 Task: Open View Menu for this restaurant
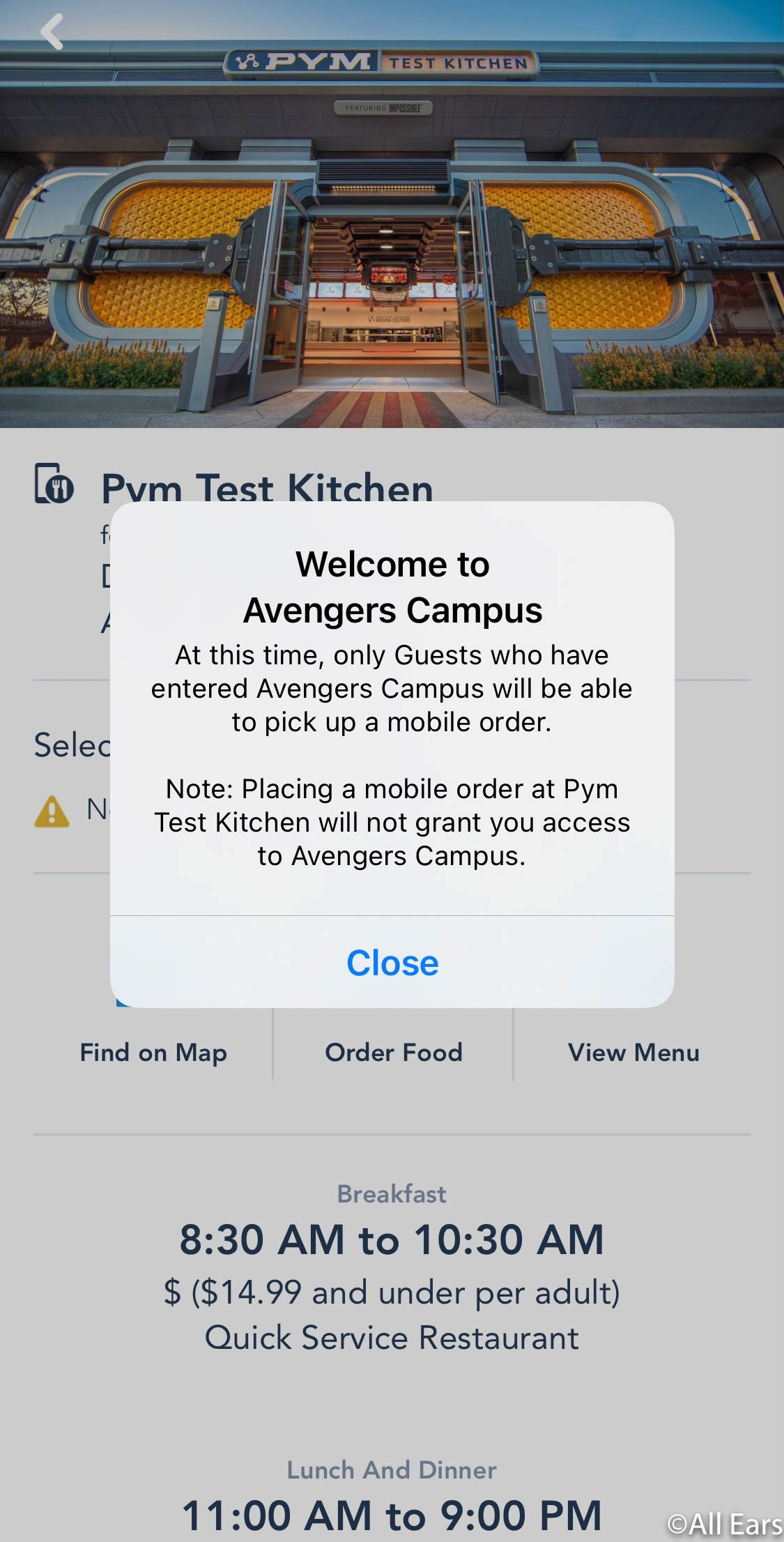(x=633, y=1052)
